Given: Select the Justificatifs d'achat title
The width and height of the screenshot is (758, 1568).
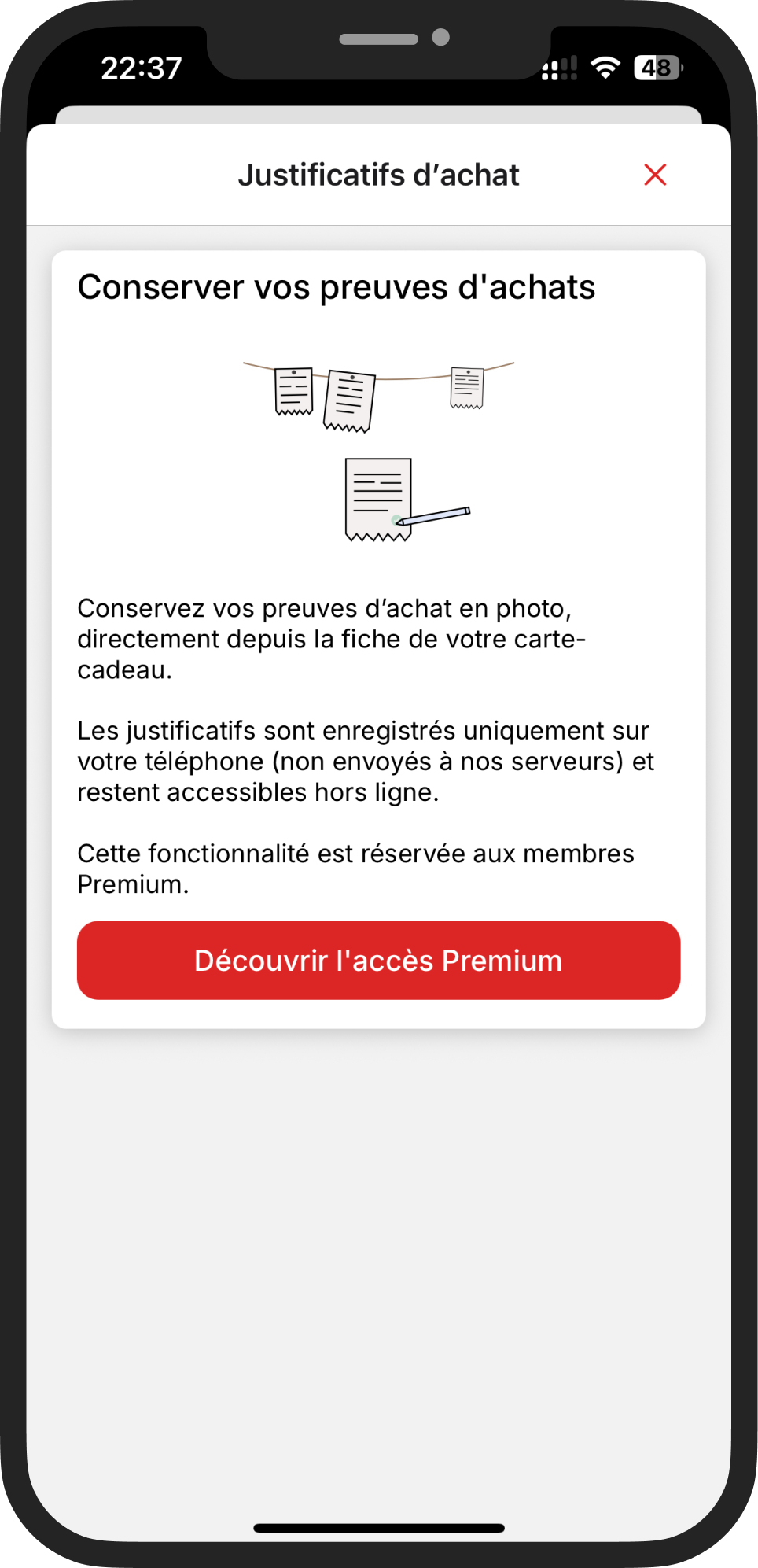Looking at the screenshot, I should [378, 174].
